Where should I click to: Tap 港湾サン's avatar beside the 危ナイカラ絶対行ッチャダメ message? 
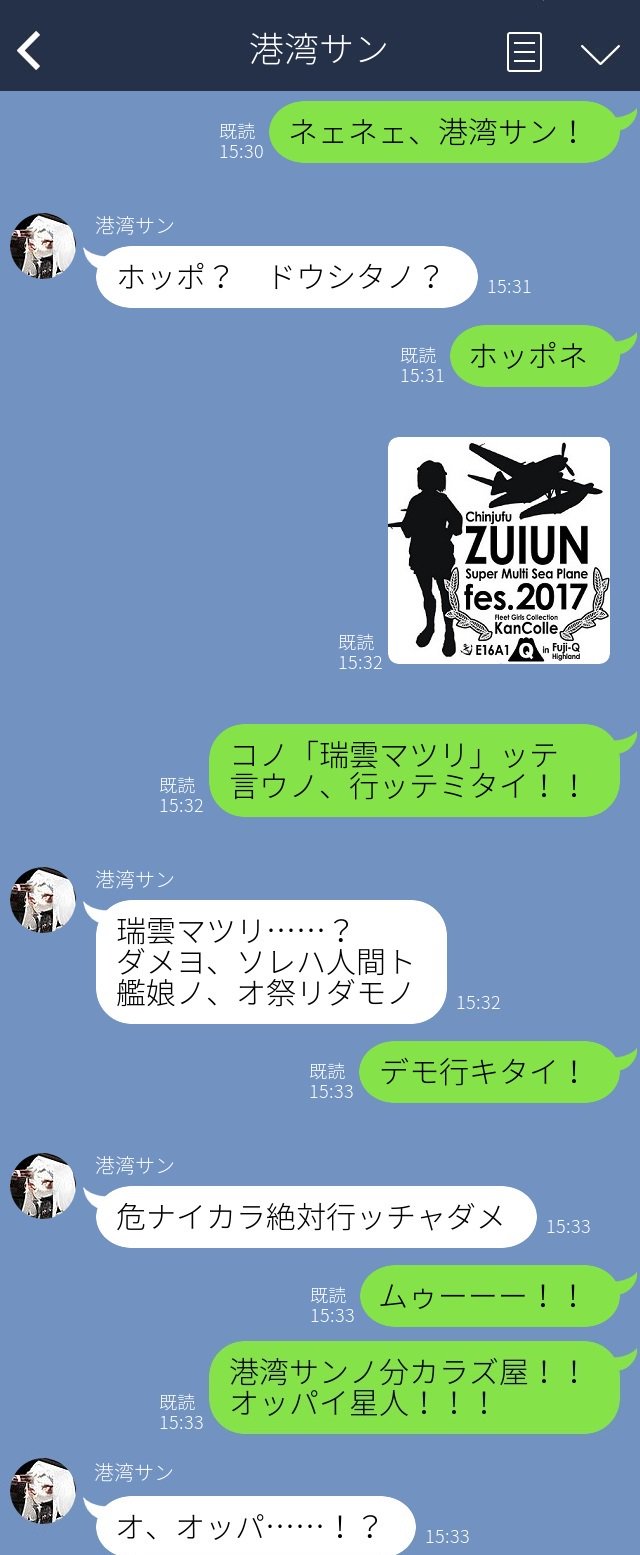[43, 1186]
